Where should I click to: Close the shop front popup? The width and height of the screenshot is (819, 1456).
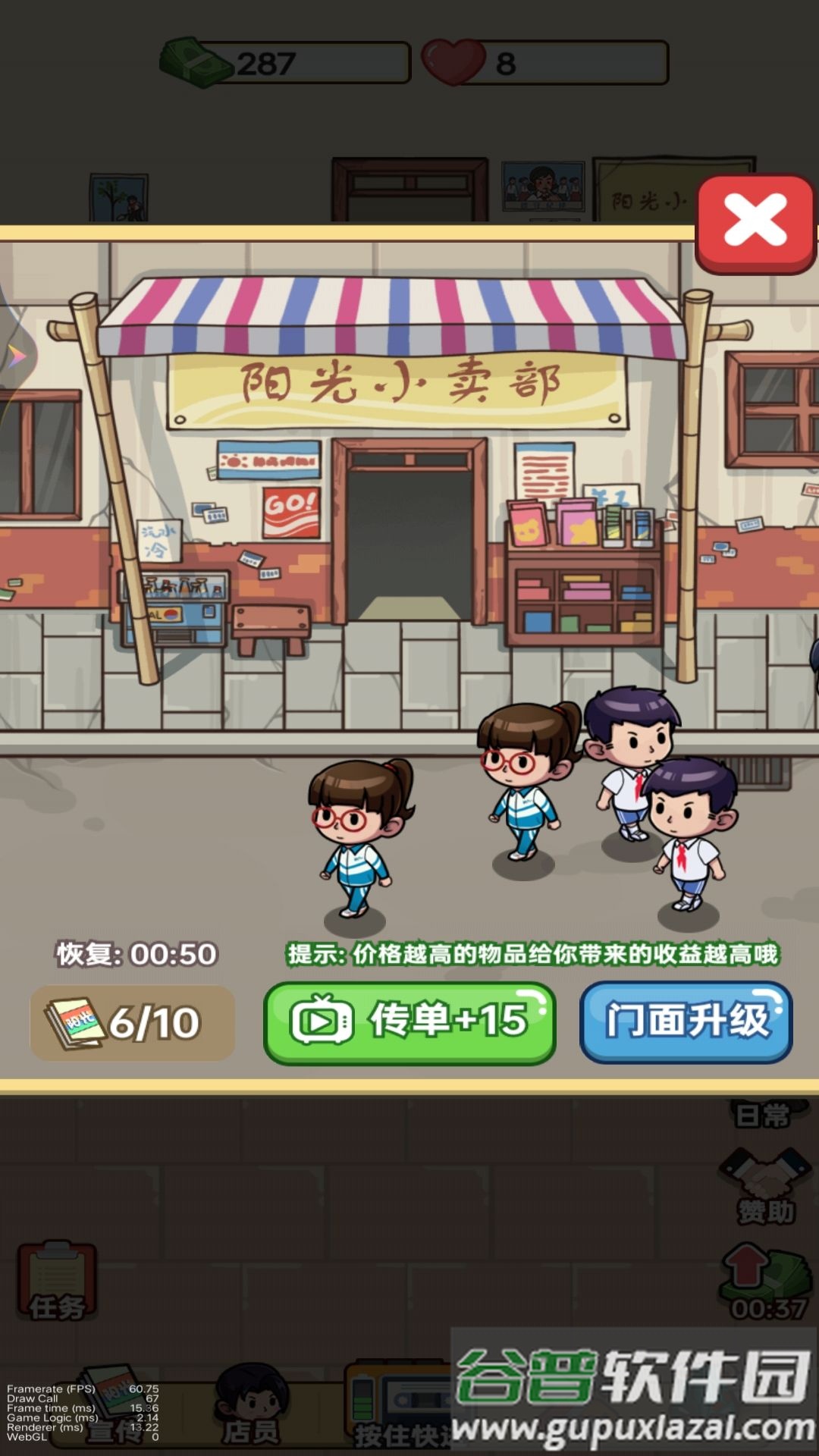(755, 222)
